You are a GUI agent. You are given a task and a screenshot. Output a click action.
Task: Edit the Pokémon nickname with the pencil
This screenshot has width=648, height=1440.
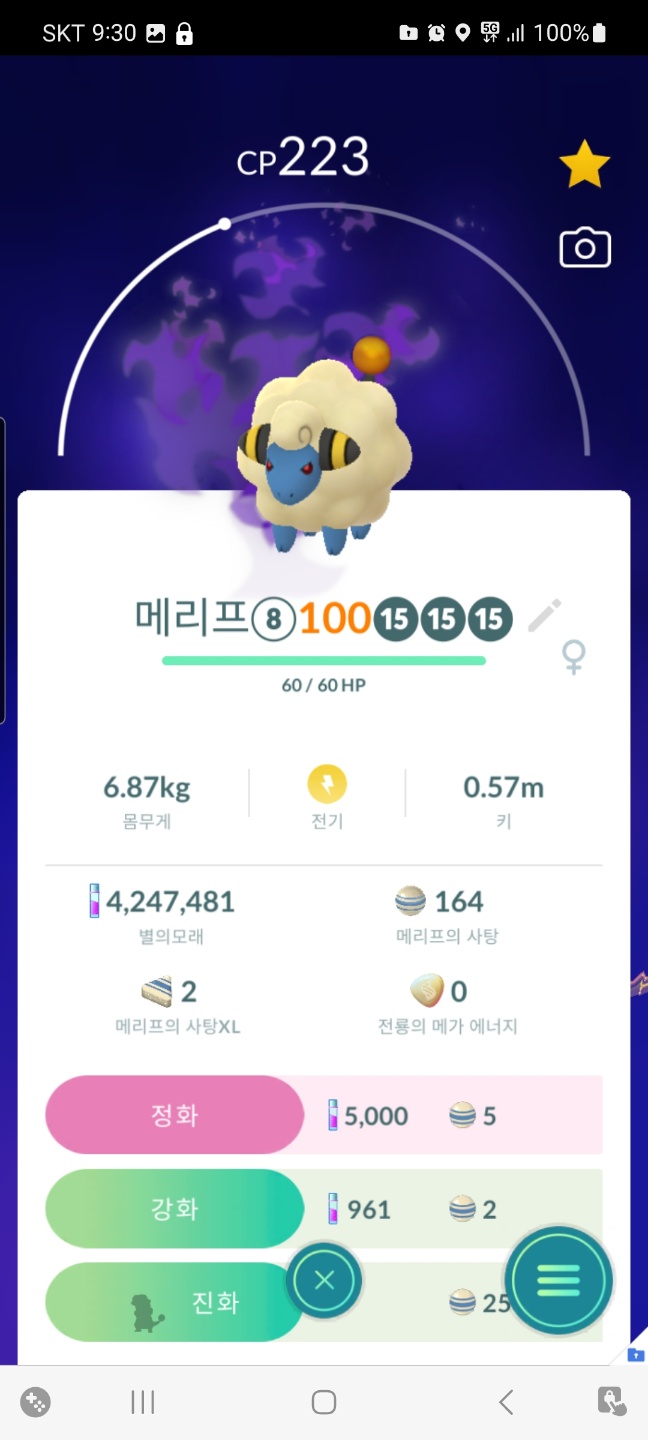point(544,617)
